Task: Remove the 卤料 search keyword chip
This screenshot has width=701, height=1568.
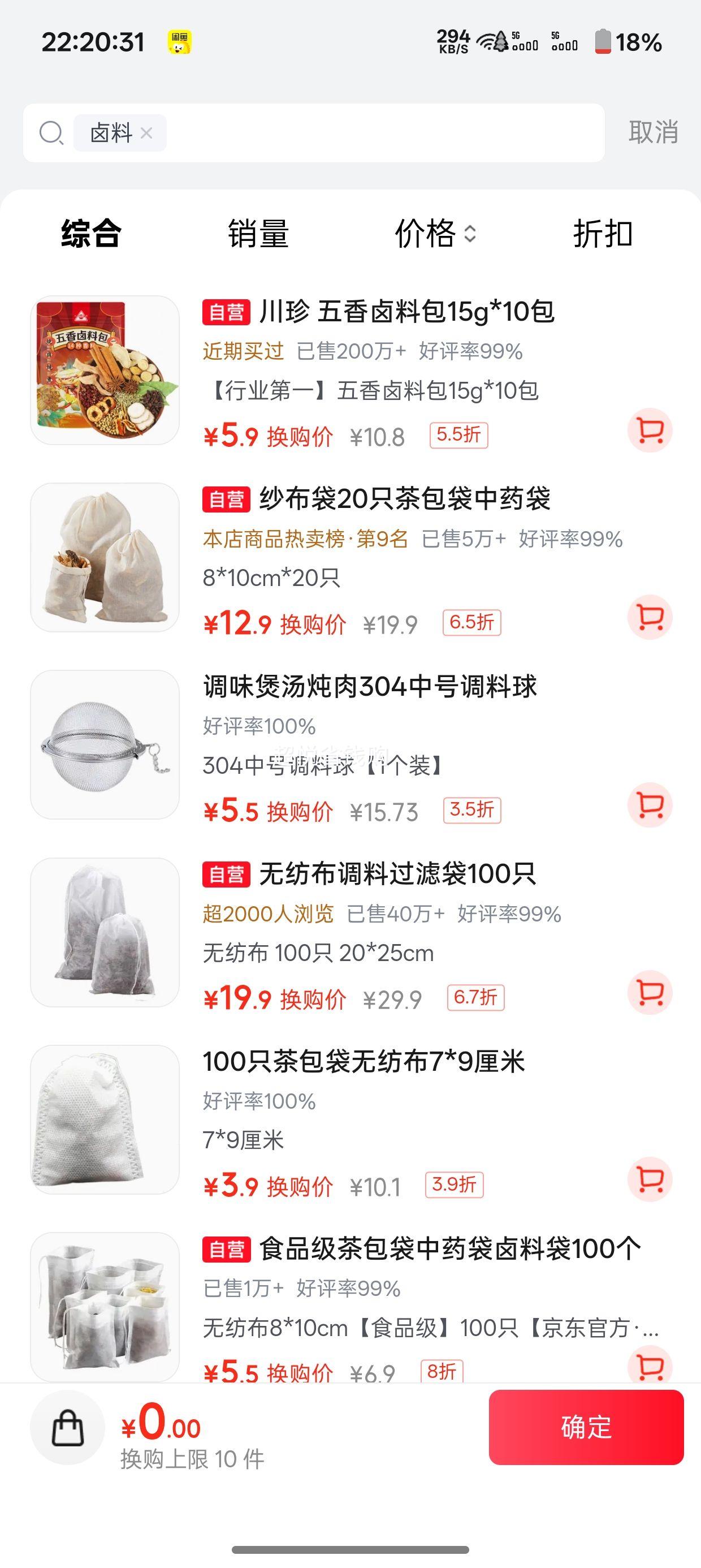Action: pos(146,133)
